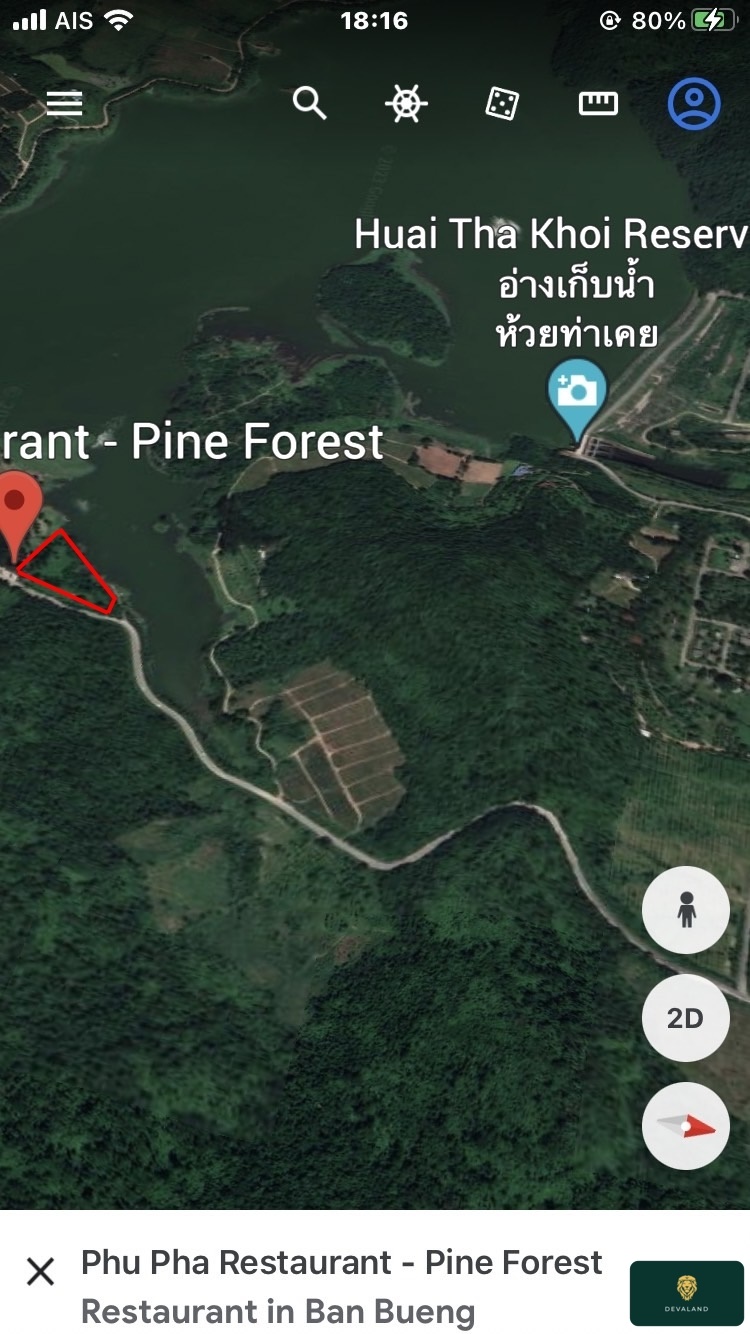Reset orientation with the compass button
Image resolution: width=750 pixels, height=1334 pixels.
pos(686,1126)
